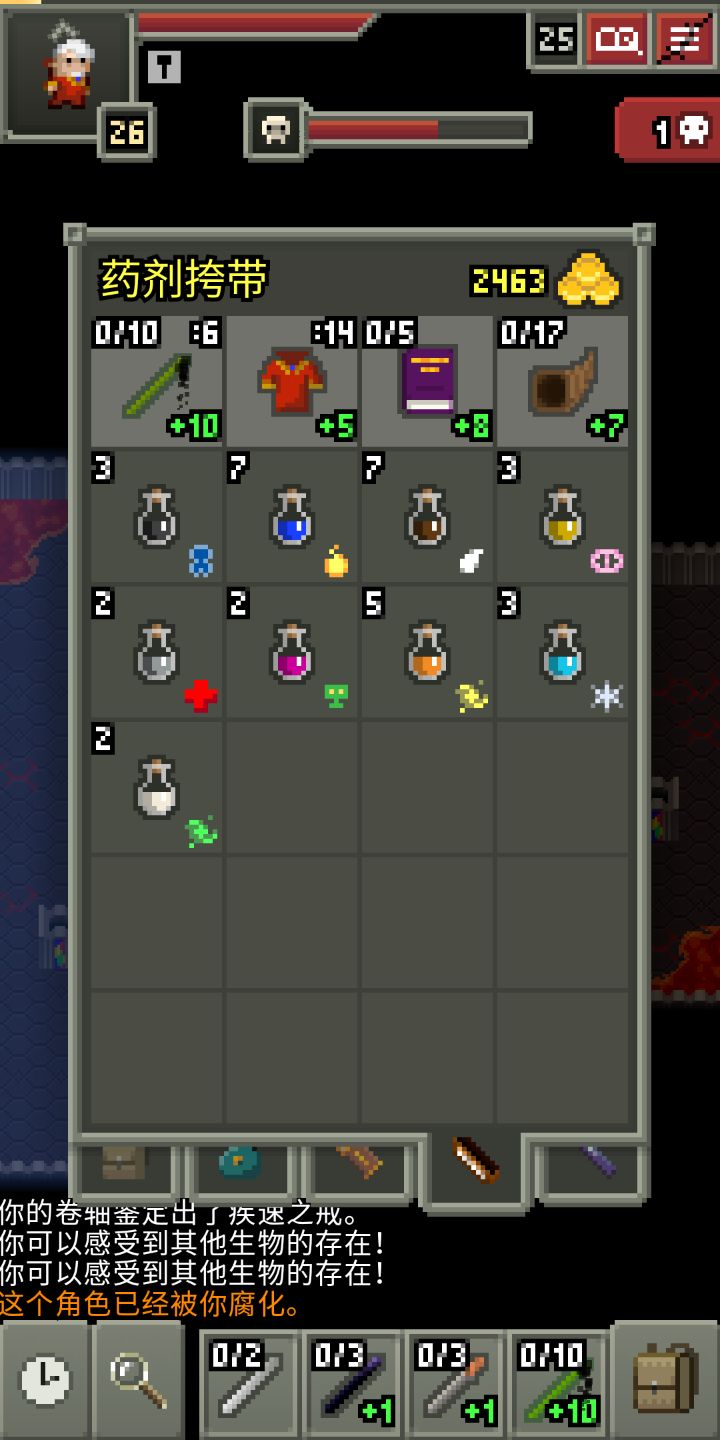Switch to the teal pouch bag tab
Screen dimensions: 720x1440
coord(240,1163)
